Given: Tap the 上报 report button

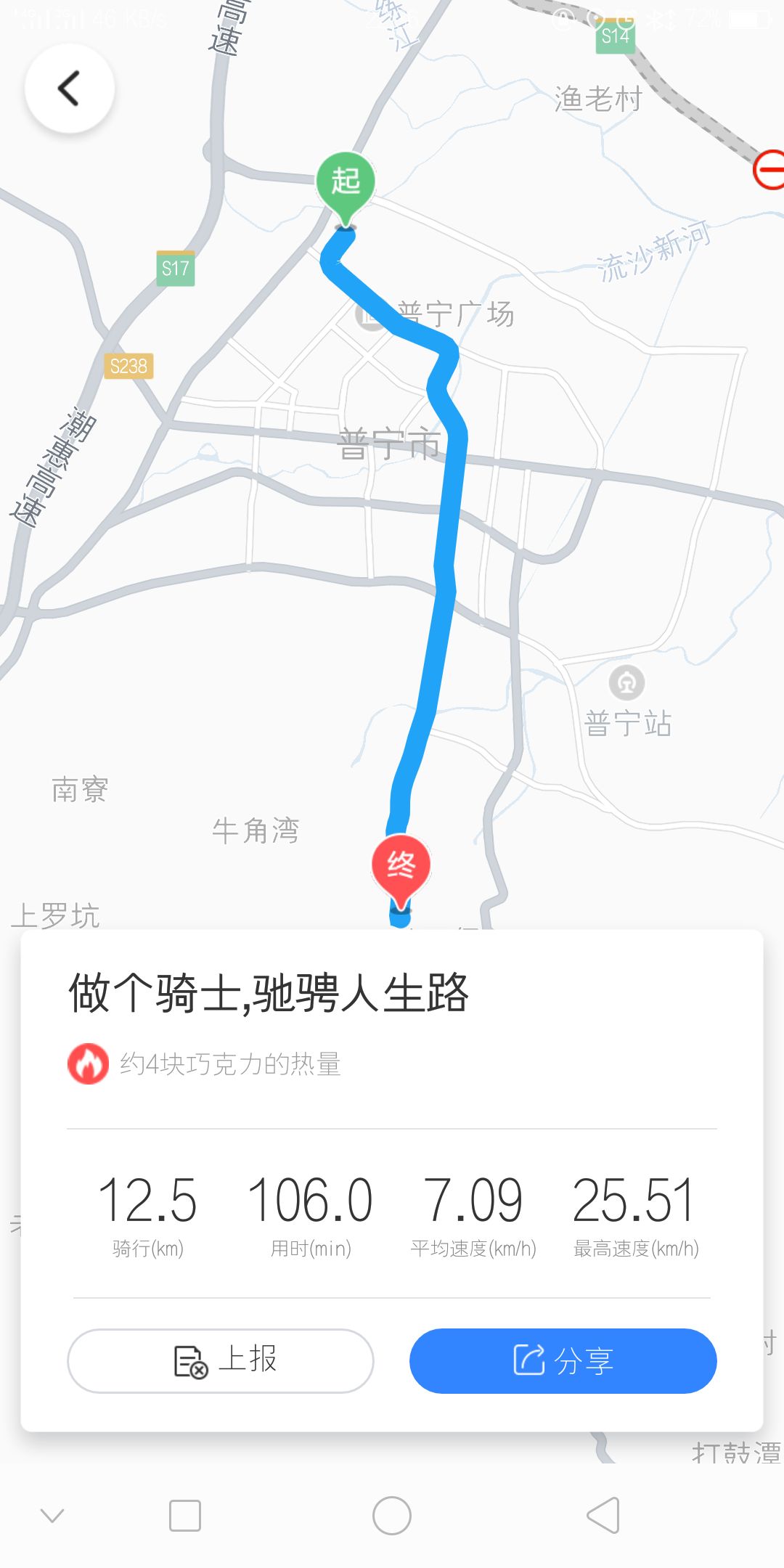Looking at the screenshot, I should pos(221,1360).
